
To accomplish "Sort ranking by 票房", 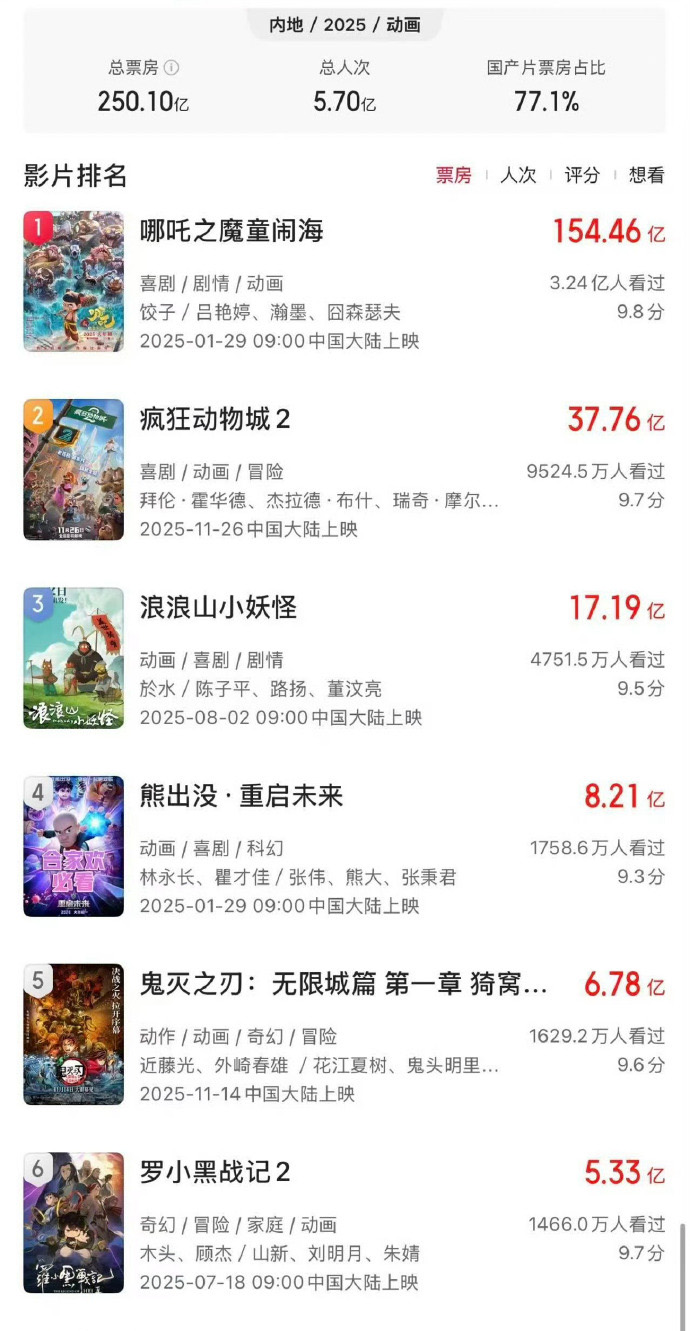I will click(453, 175).
